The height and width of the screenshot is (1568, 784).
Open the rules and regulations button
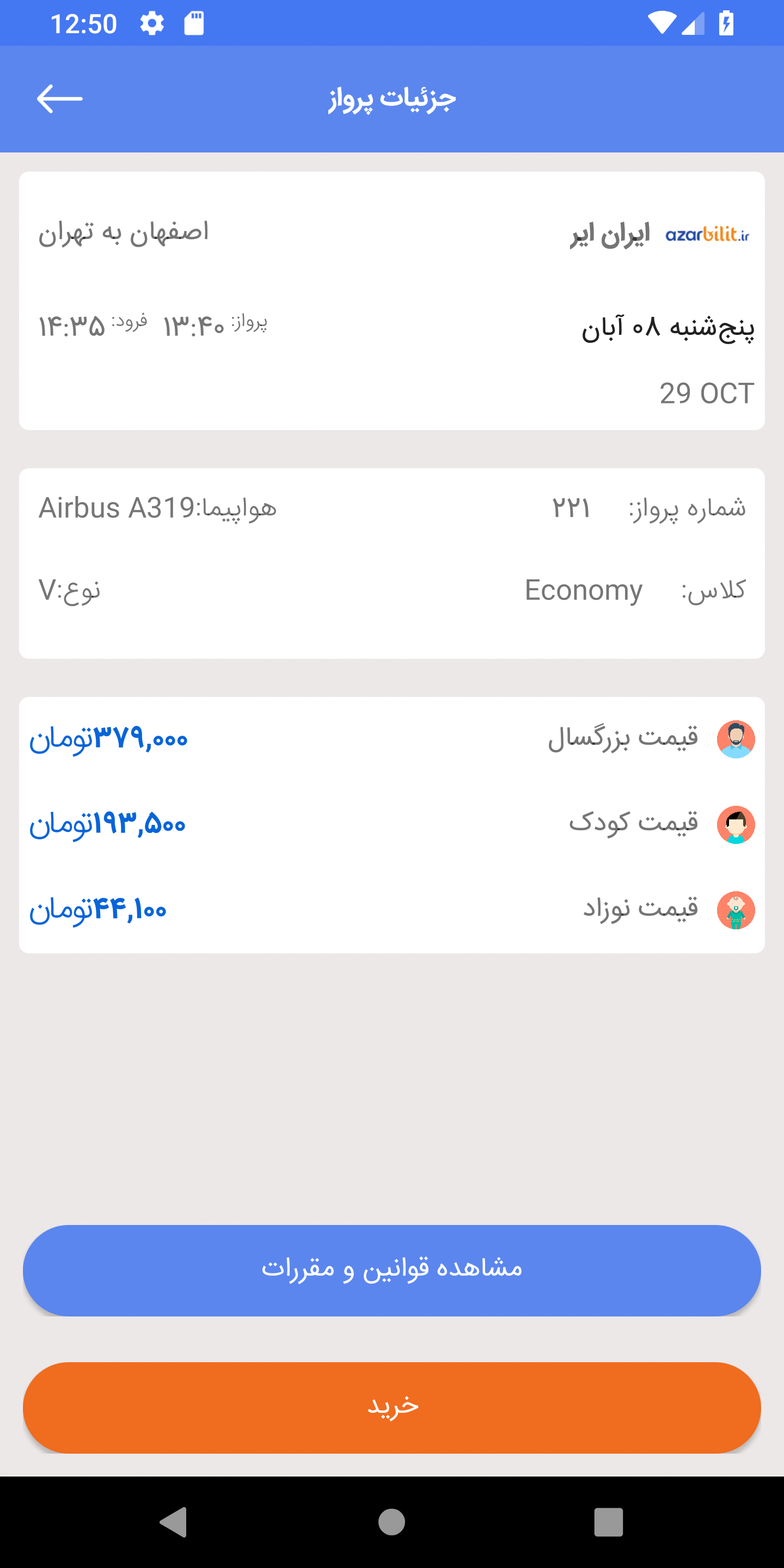pyautogui.click(x=392, y=1270)
